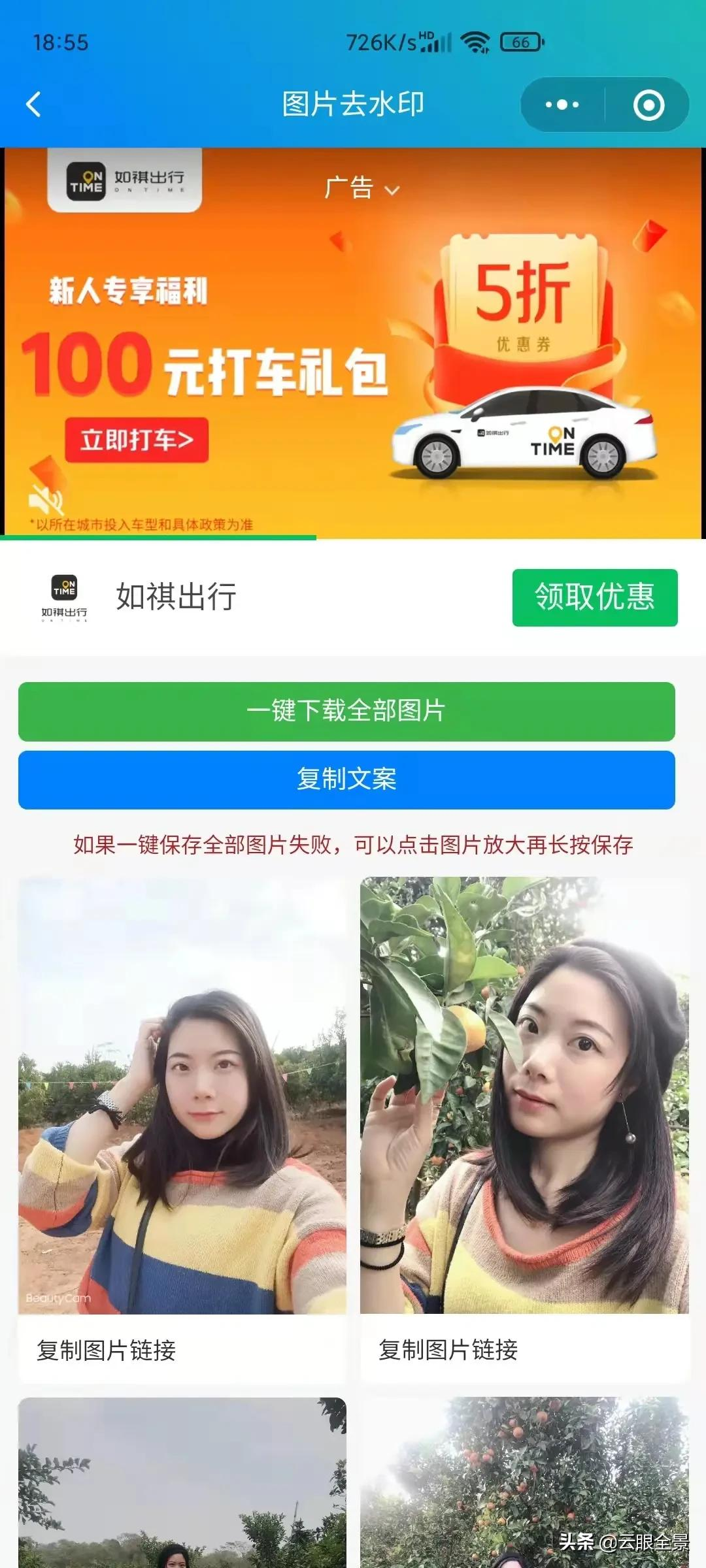The width and height of the screenshot is (706, 1568).
Task: Unmute the ad video sound
Action: coord(45,501)
